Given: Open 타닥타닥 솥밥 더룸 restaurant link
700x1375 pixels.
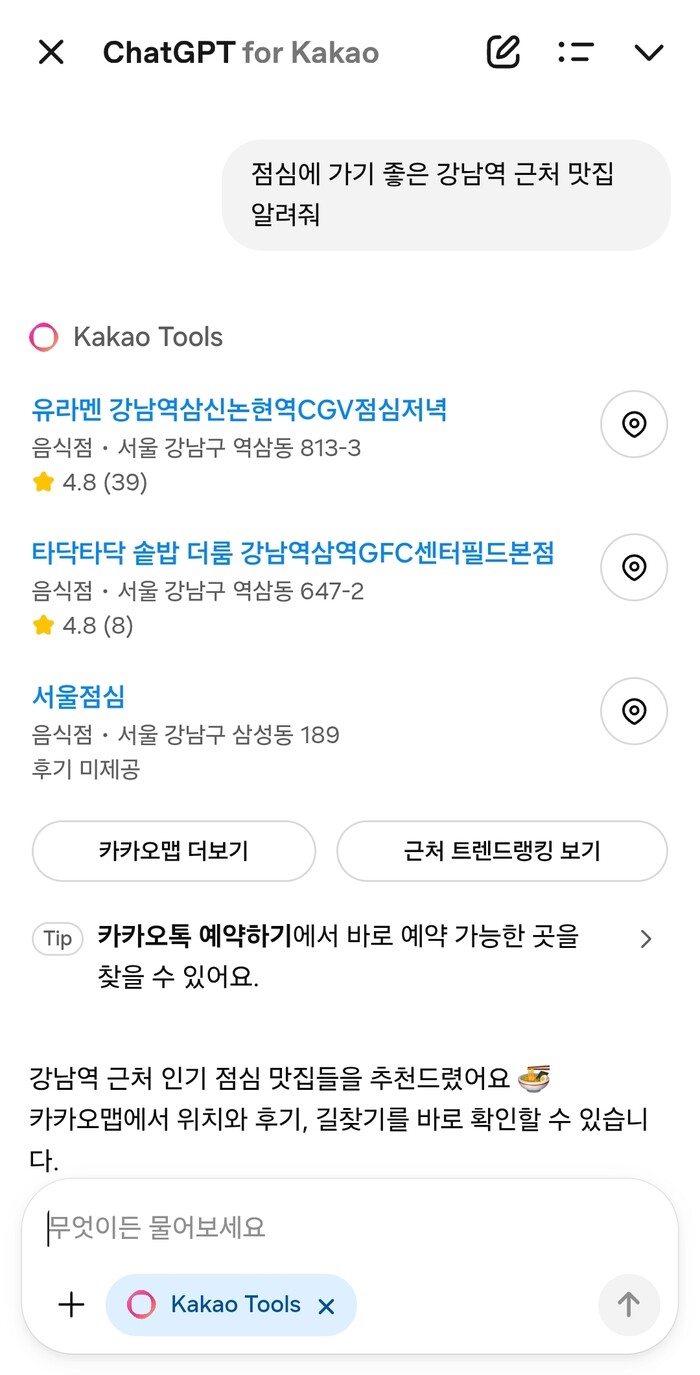Looking at the screenshot, I should coord(292,552).
